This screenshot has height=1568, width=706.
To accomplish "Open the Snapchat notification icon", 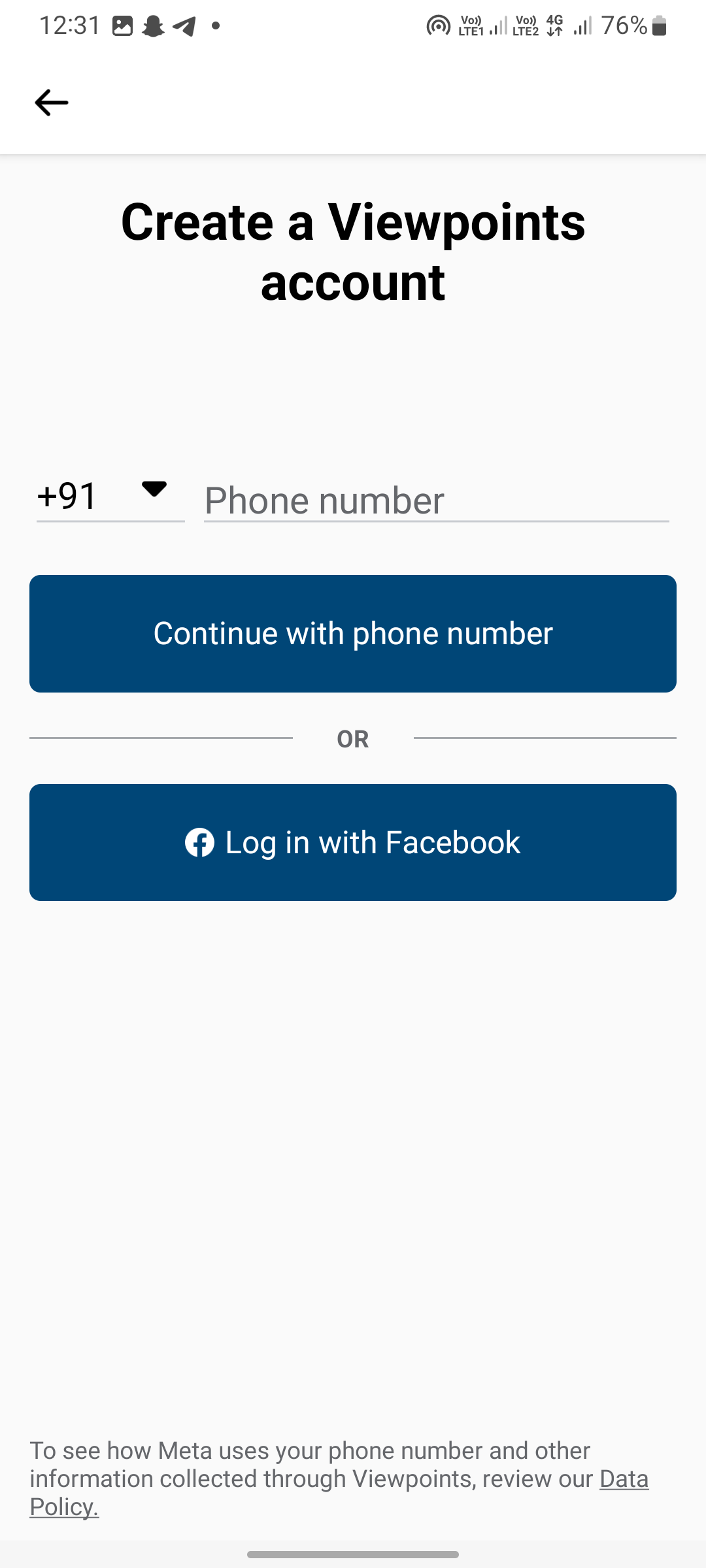I will pos(152,25).
